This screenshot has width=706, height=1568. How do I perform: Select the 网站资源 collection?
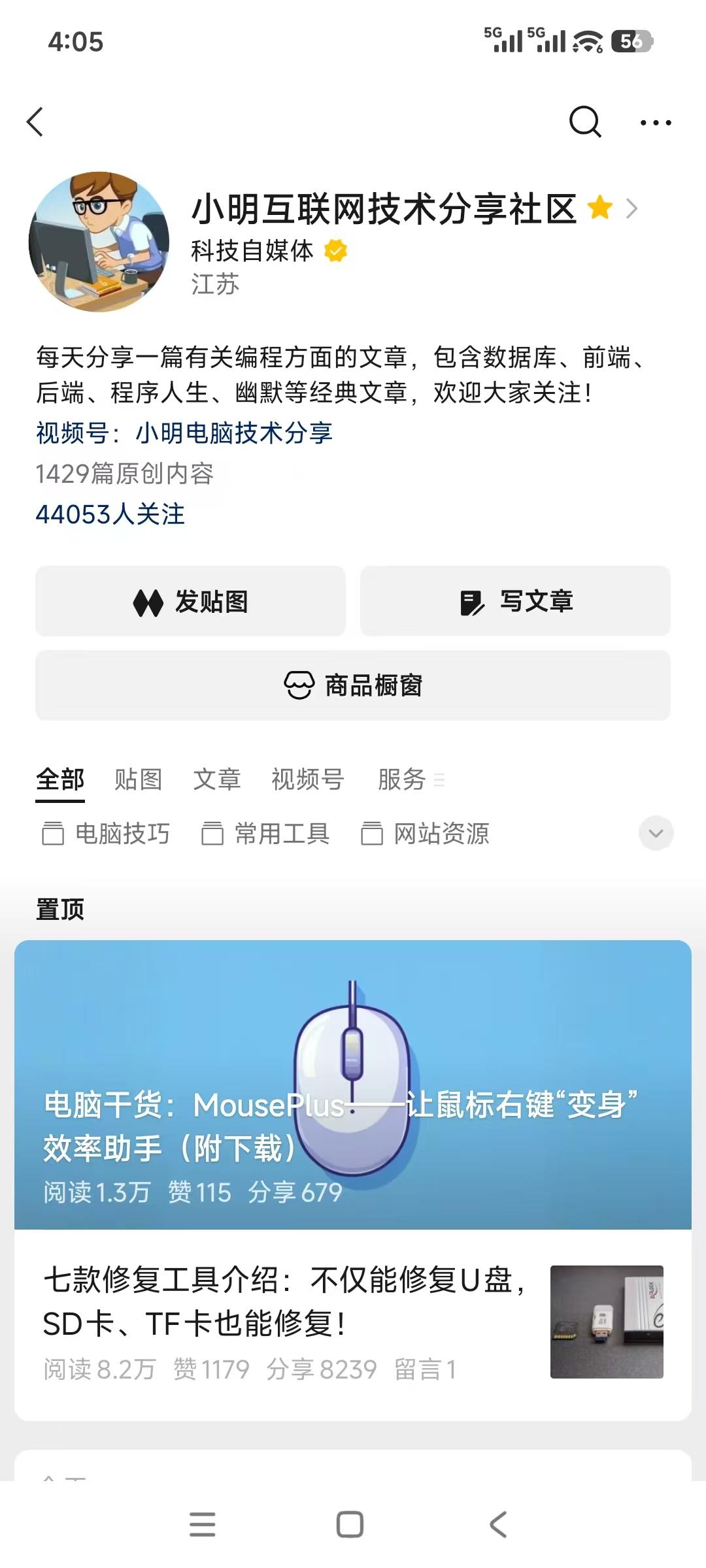tap(426, 834)
